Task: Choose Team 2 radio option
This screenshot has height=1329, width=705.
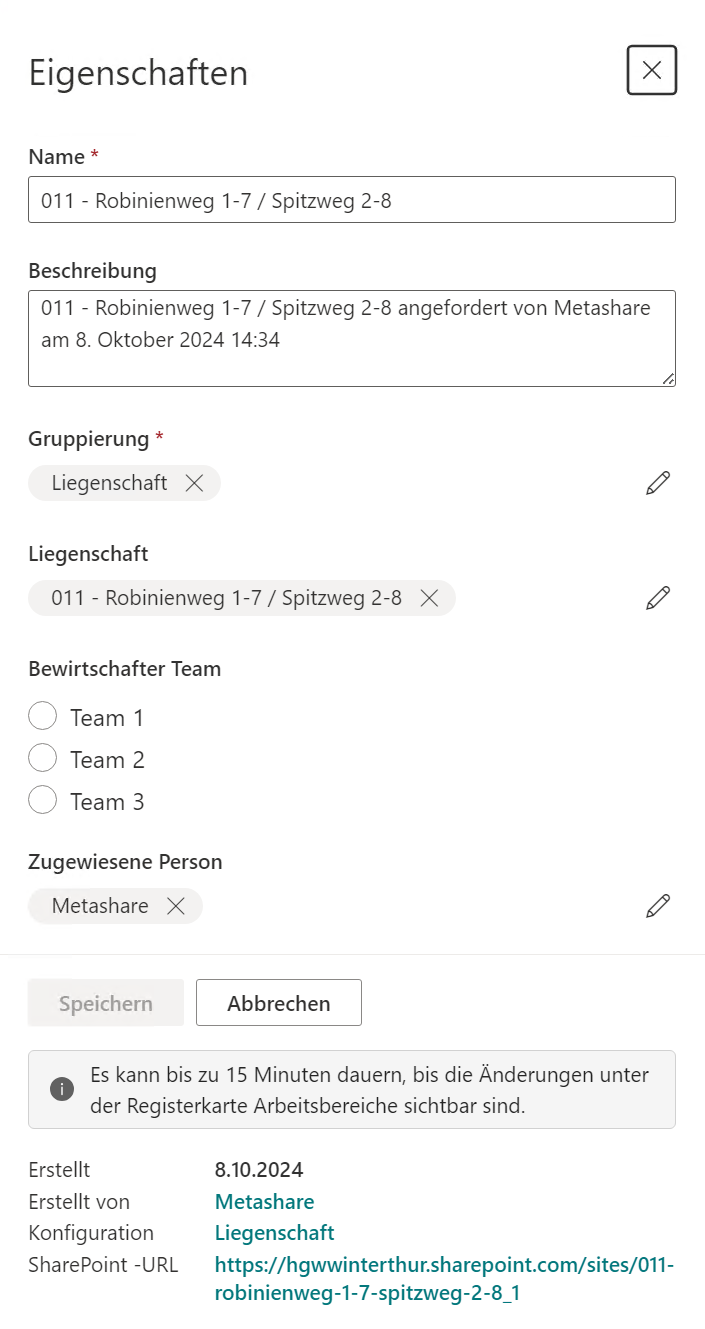Action: (43, 759)
